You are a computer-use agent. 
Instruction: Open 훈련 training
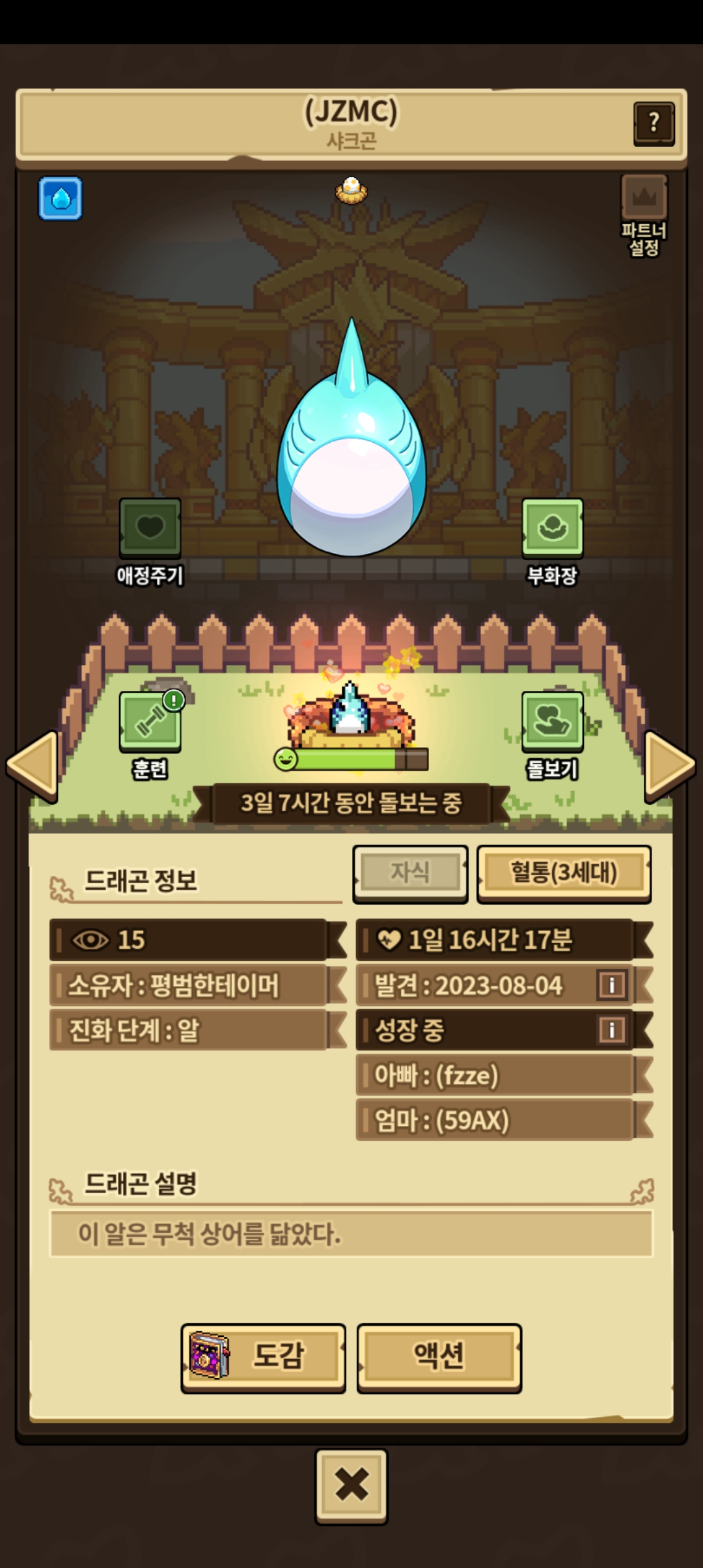pos(150,721)
